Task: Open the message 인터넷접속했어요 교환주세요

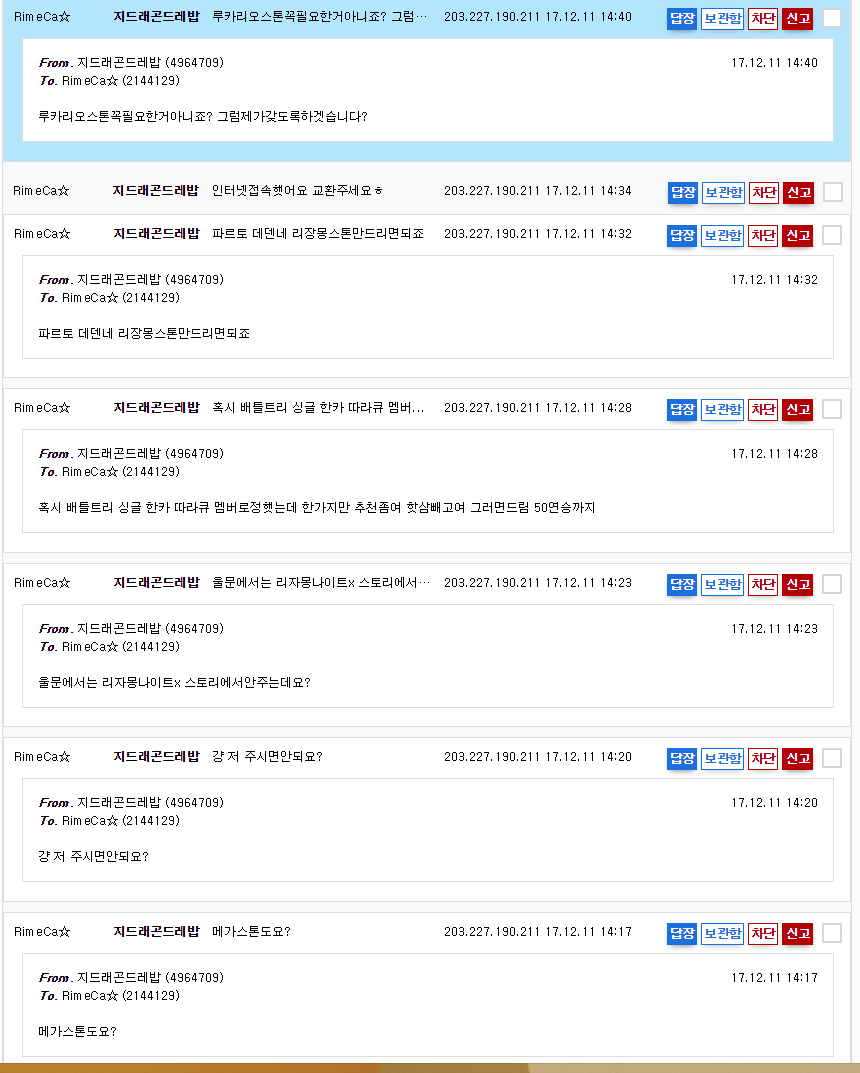Action: pyautogui.click(x=303, y=191)
